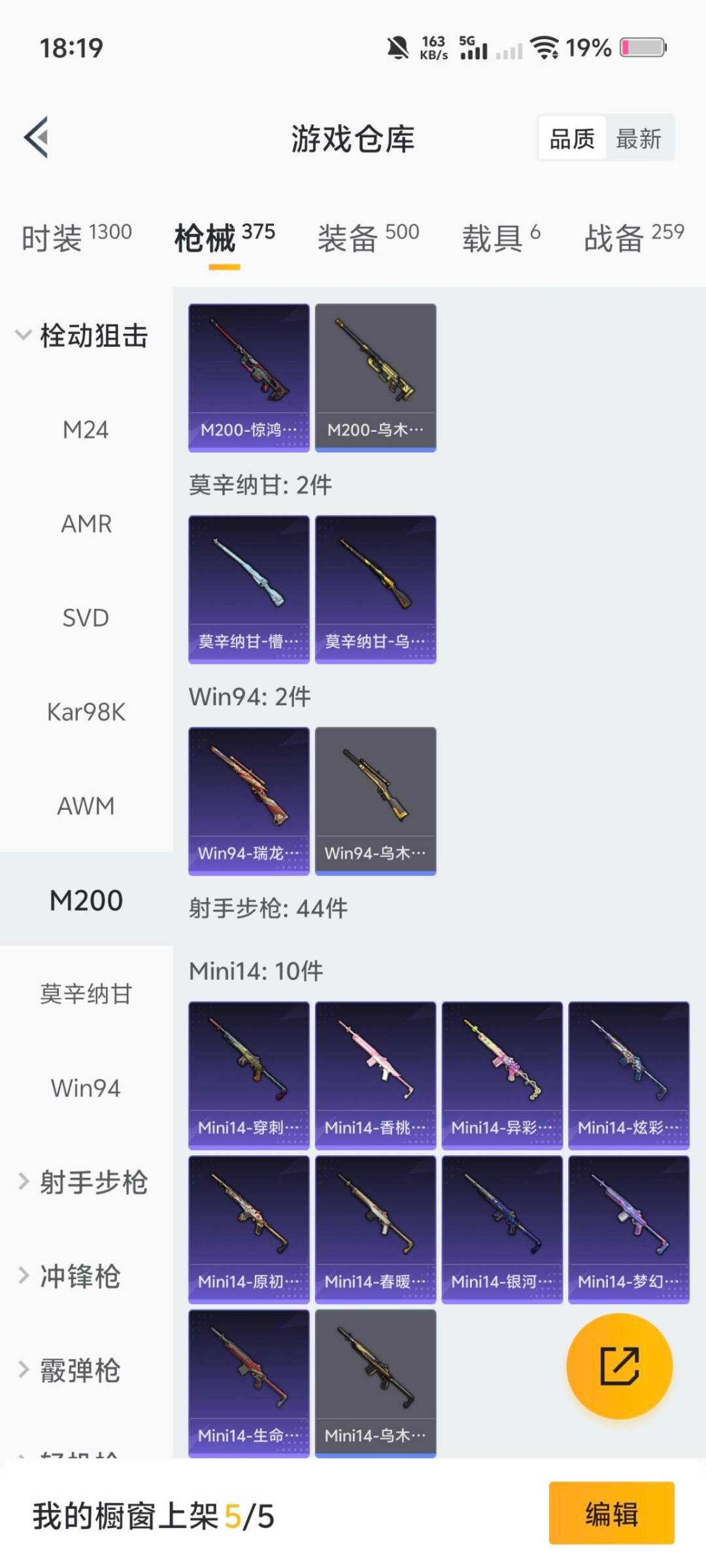The width and height of the screenshot is (706, 1568).
Task: Select M24 in the sidebar
Action: click(x=86, y=429)
